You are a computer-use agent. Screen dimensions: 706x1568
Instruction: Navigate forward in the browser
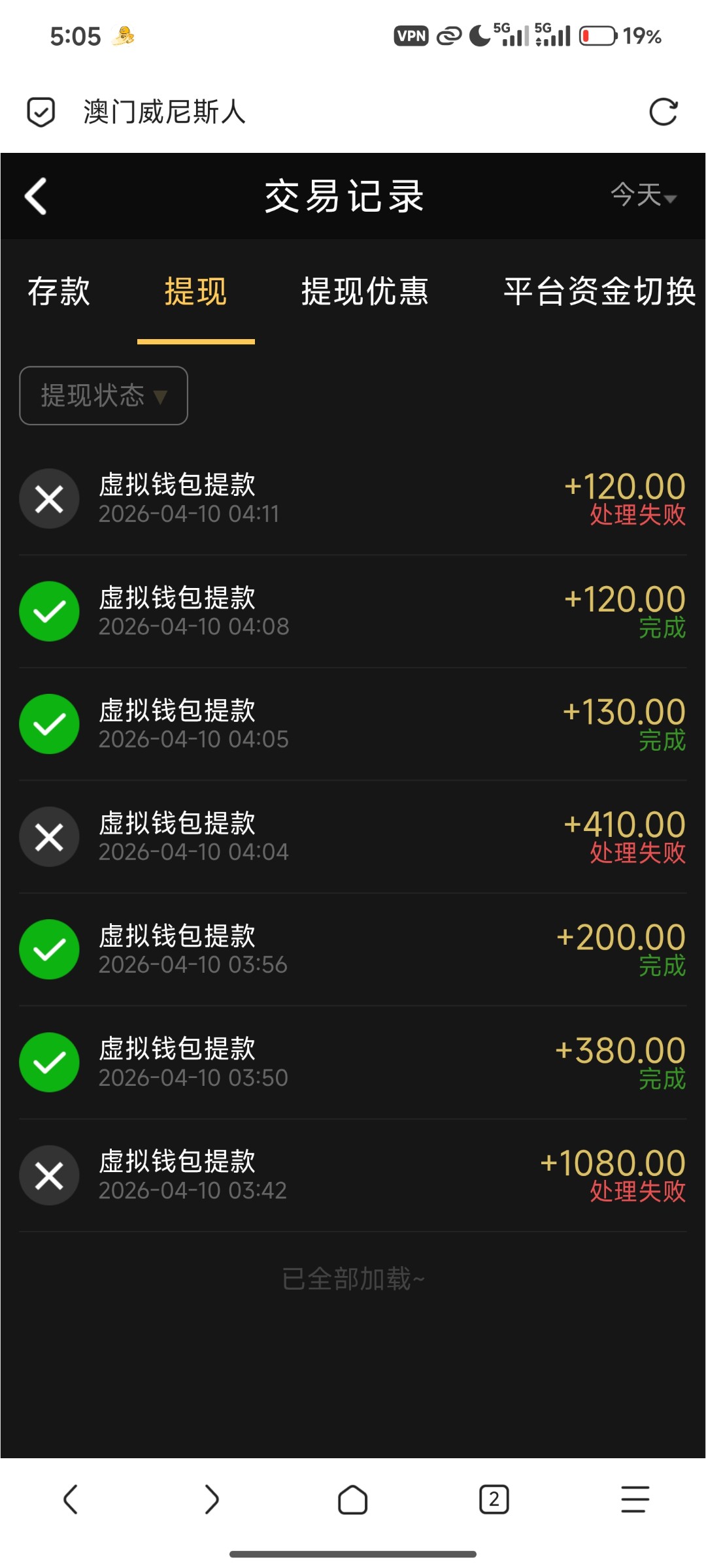pos(211,1499)
